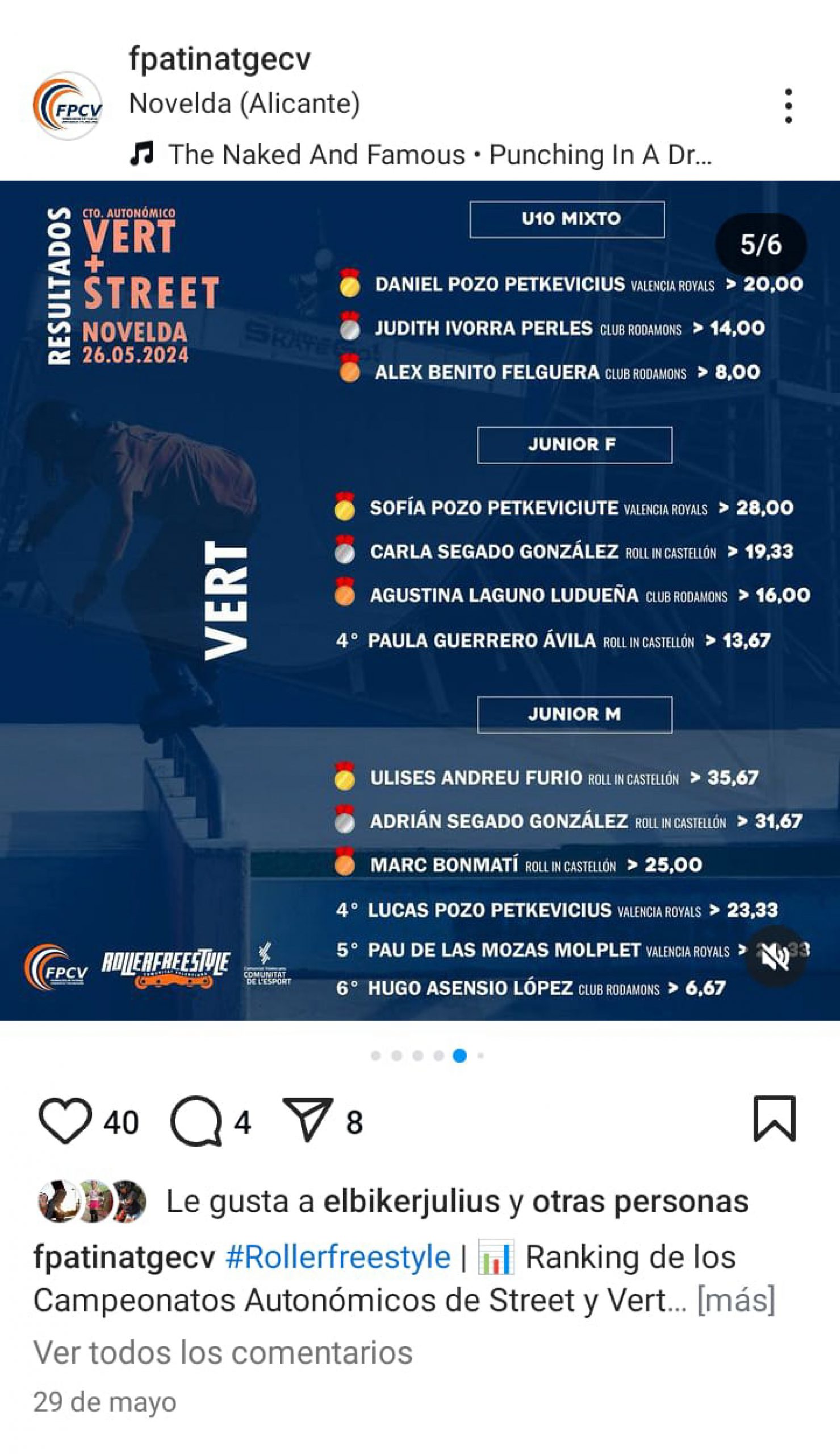Image resolution: width=840 pixels, height=1454 pixels.
Task: Unmute the post's sound
Action: [775, 958]
